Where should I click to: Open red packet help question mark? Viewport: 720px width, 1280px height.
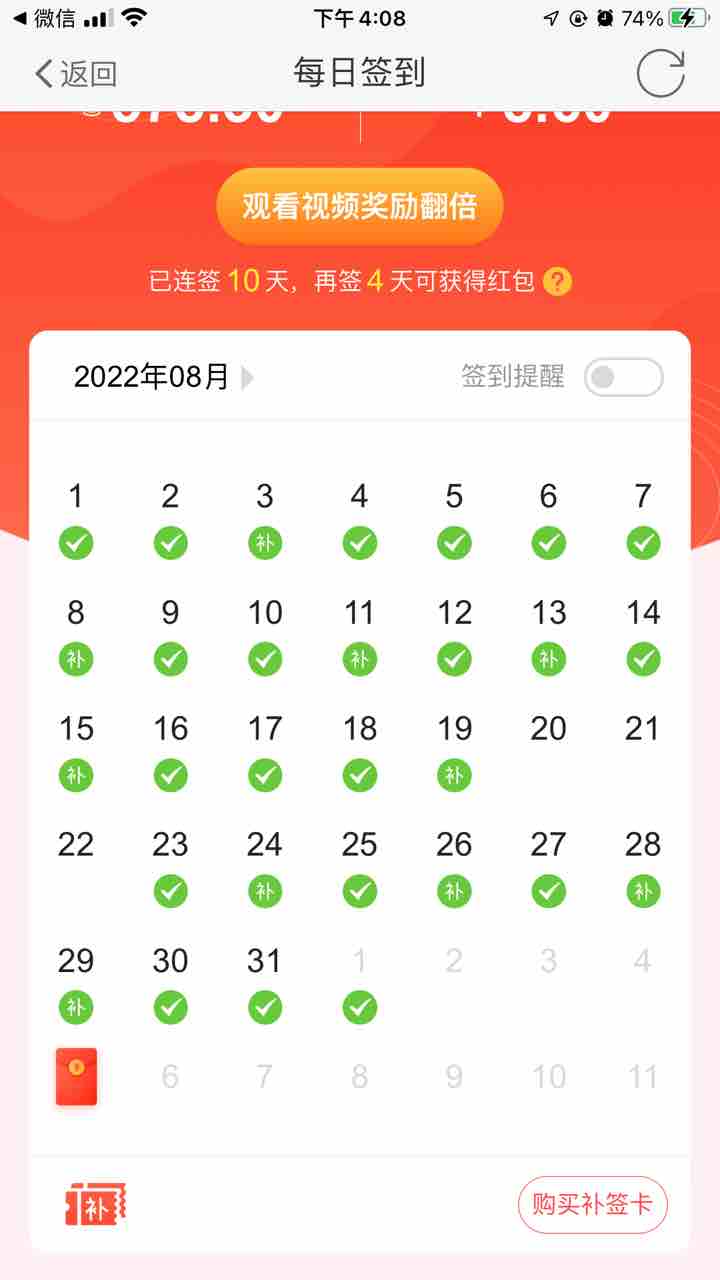[x=557, y=282]
